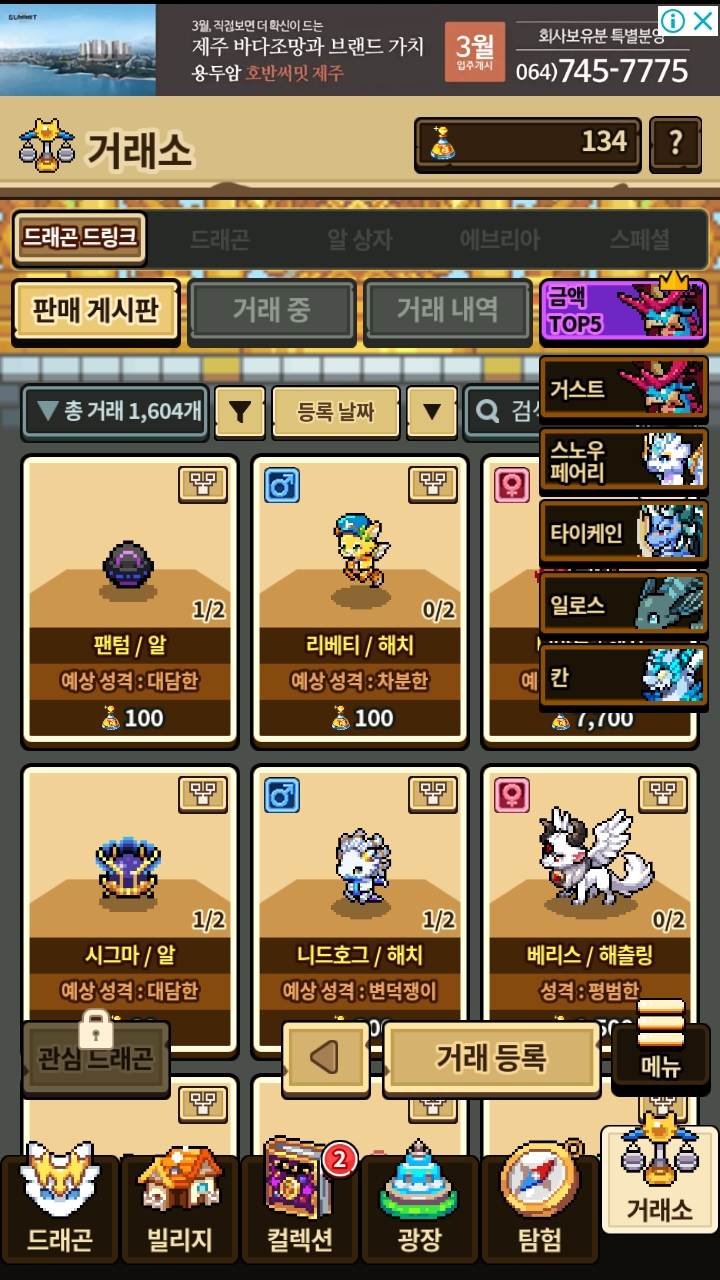Switch to the 드래곤 category tab

pyautogui.click(x=219, y=240)
